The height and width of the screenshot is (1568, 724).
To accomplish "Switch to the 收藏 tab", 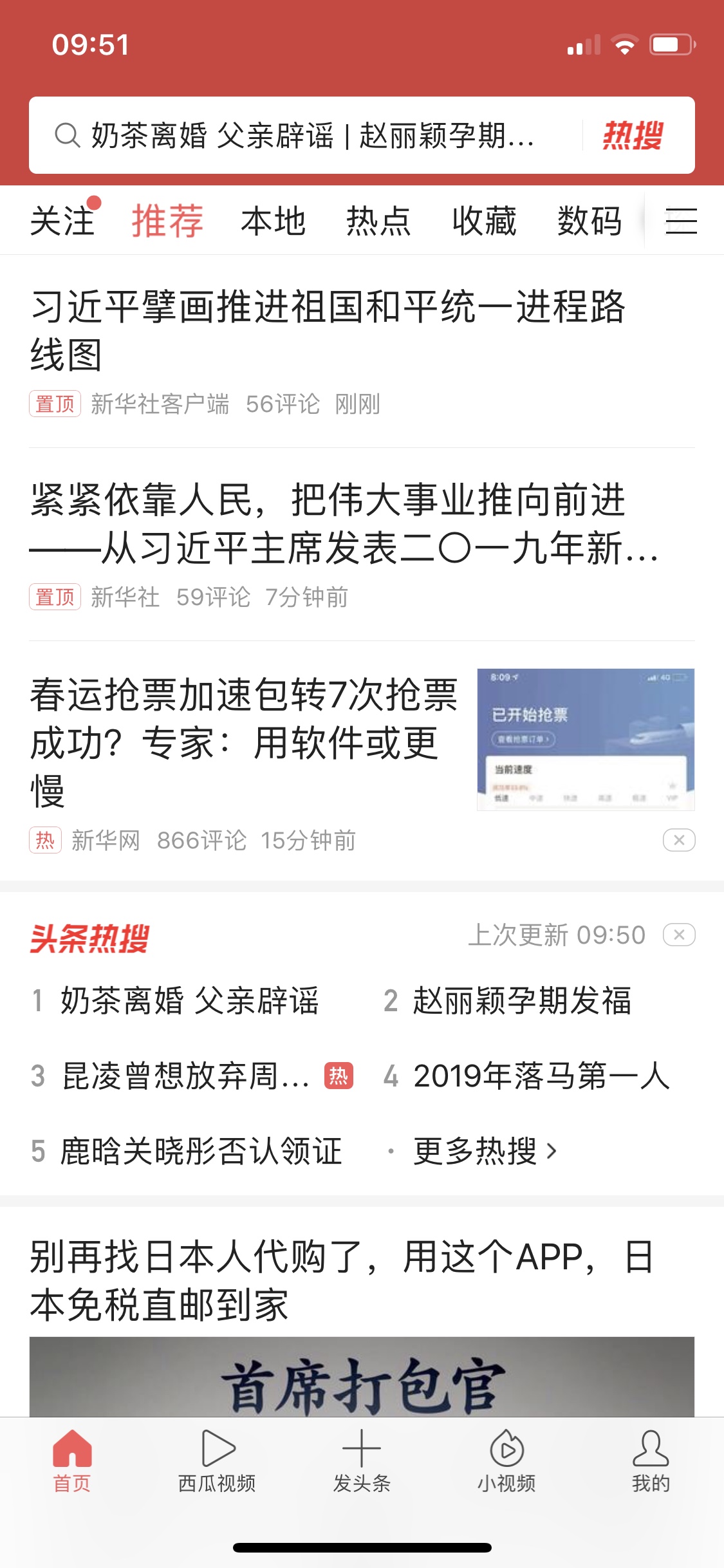I will (x=484, y=221).
